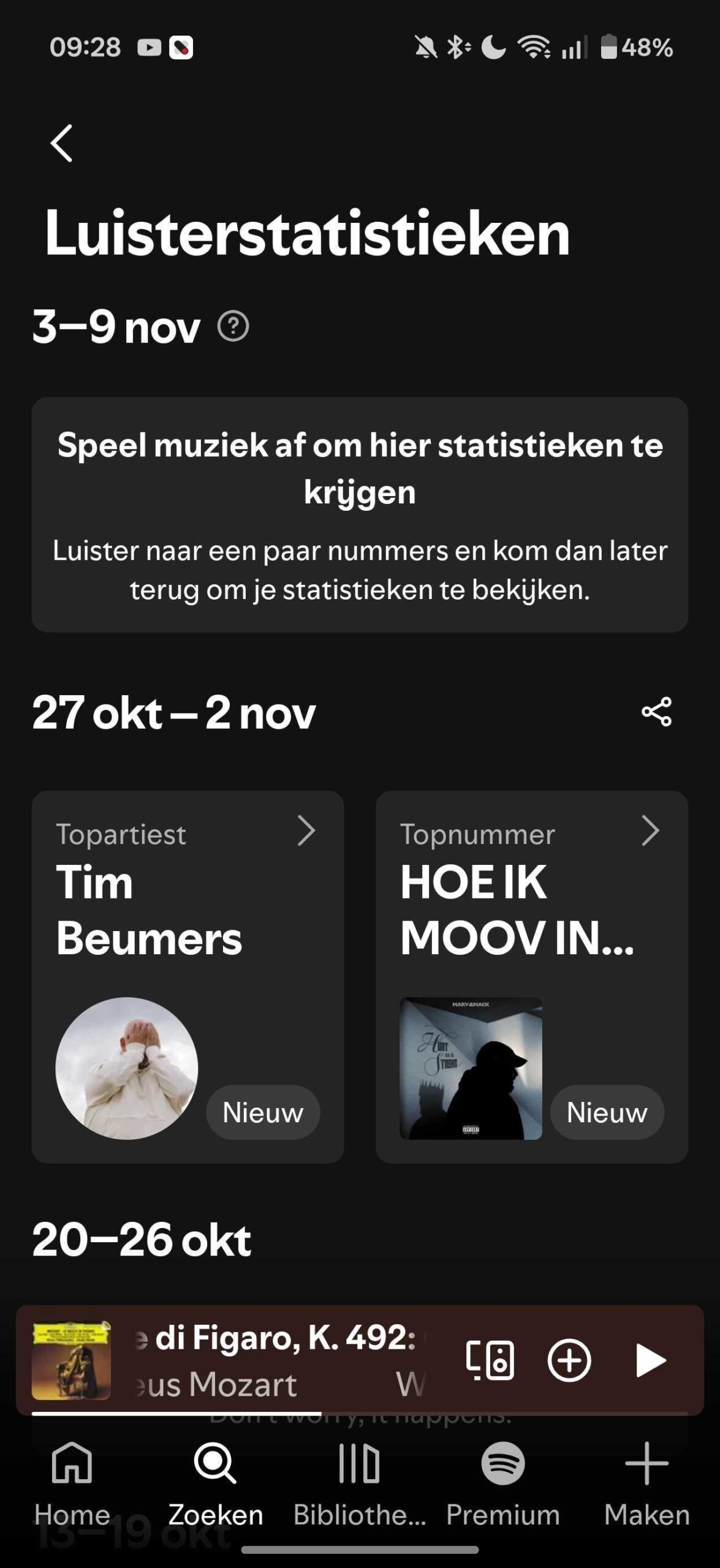Screen dimensions: 720x1568
Task: Open the Topnummer HOE IK MOOV IN card
Action: 531,976
